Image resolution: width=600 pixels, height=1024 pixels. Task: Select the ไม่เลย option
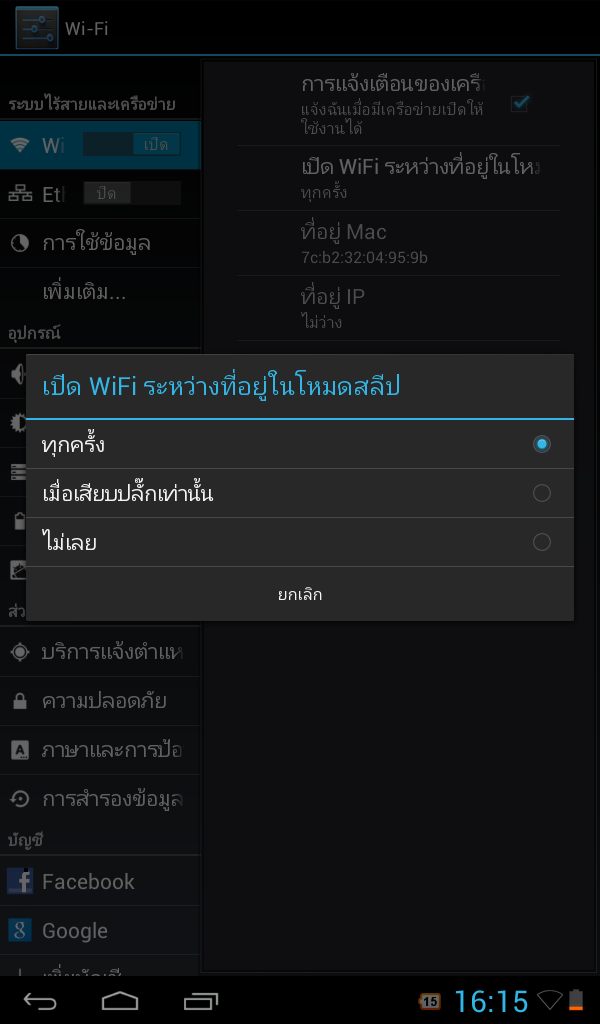(300, 542)
